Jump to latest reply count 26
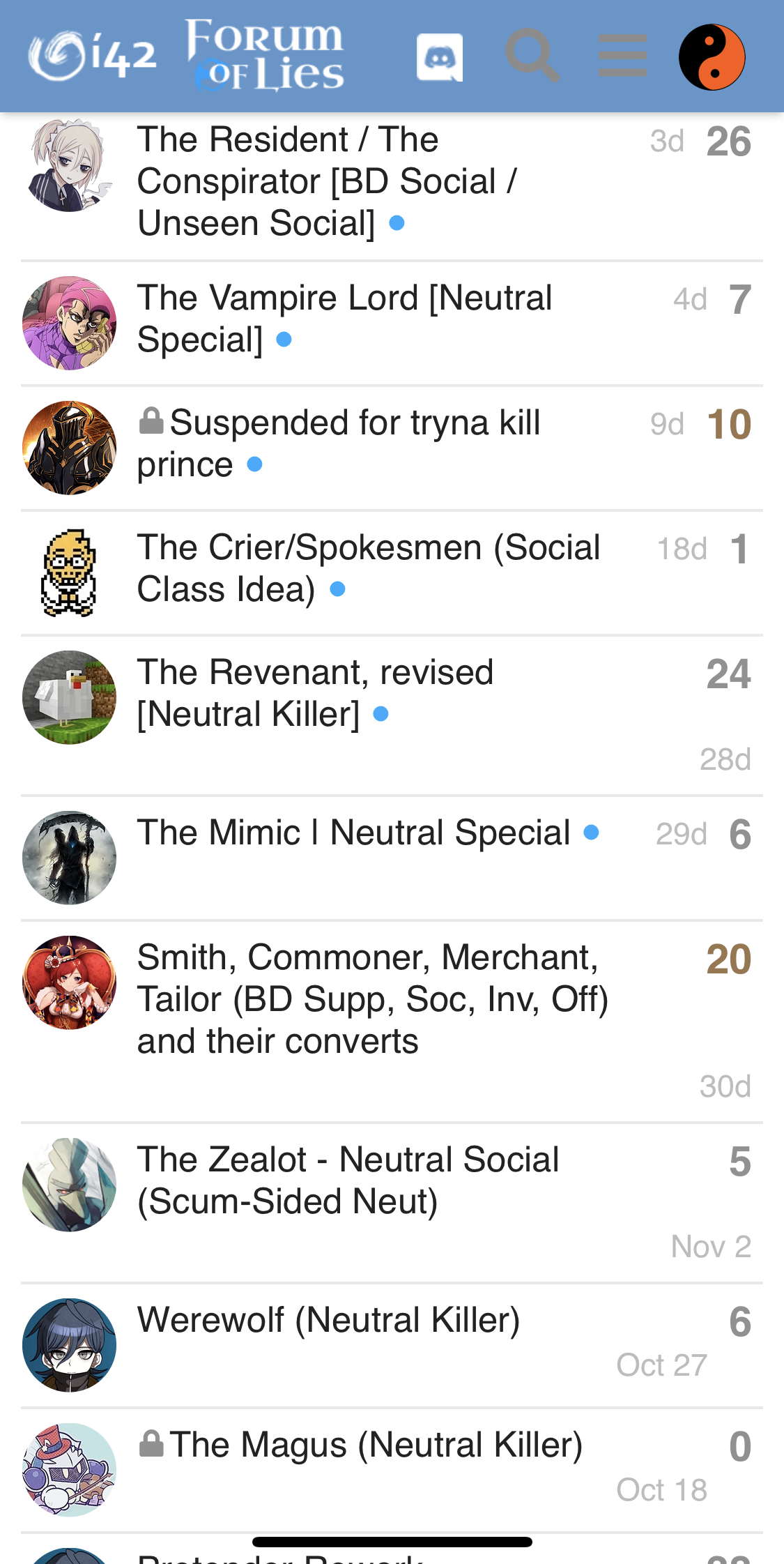Viewport: 784px width, 1564px height. [x=728, y=142]
